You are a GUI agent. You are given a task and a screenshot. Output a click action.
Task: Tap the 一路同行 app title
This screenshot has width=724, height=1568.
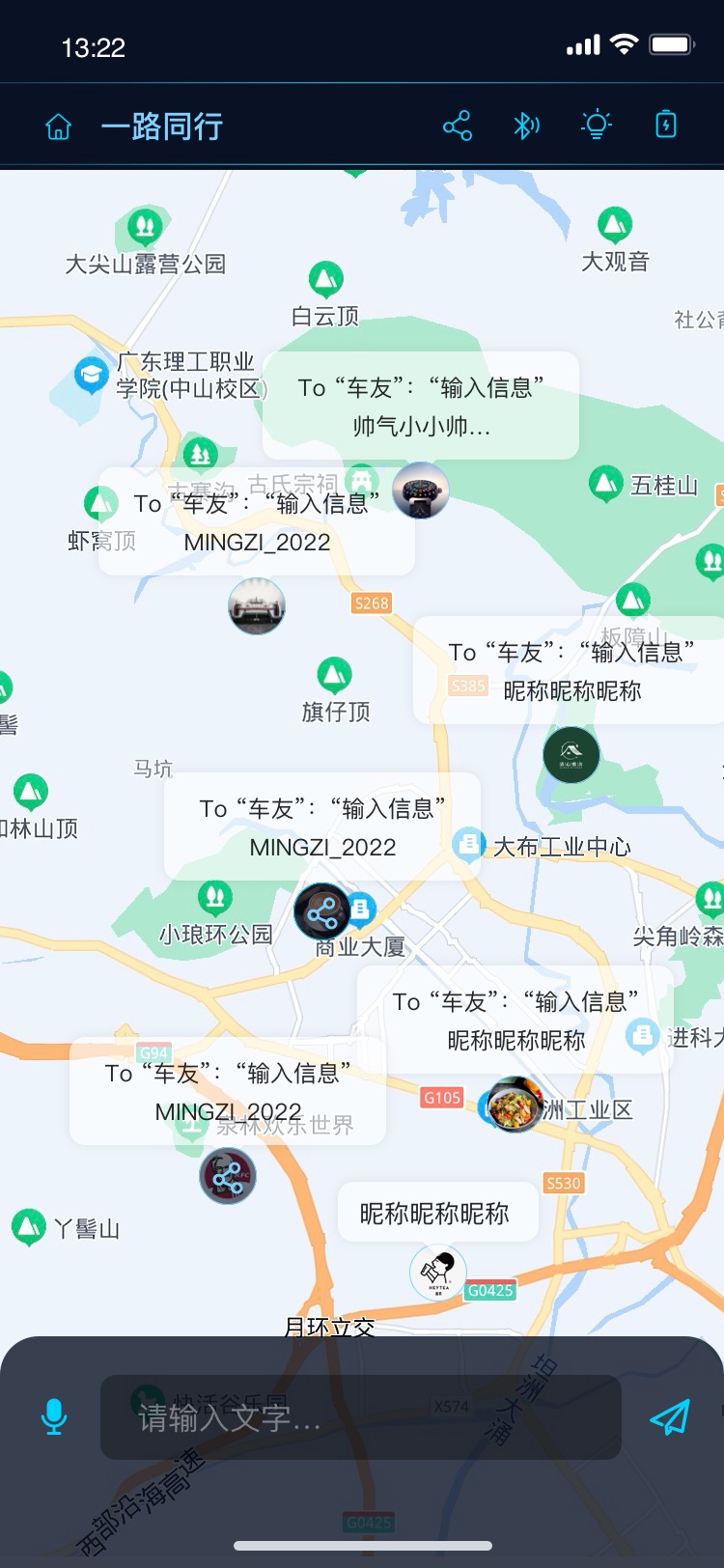click(162, 126)
